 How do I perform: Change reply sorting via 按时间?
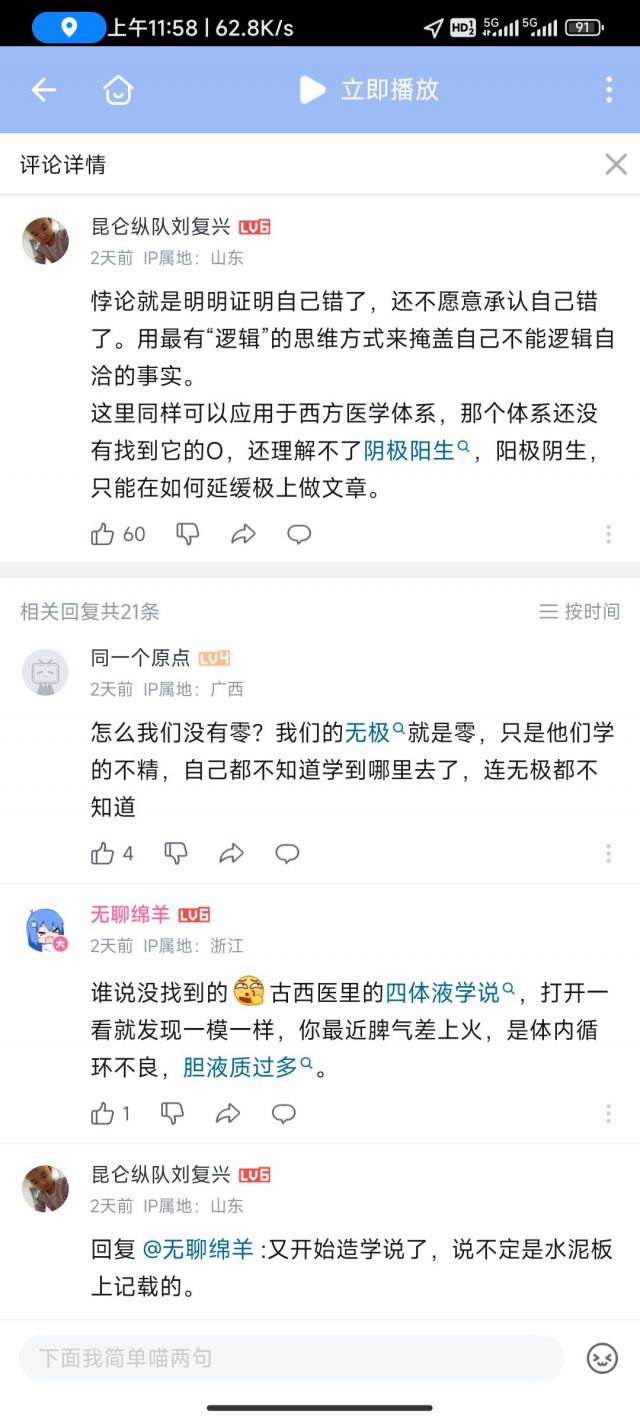(x=580, y=611)
